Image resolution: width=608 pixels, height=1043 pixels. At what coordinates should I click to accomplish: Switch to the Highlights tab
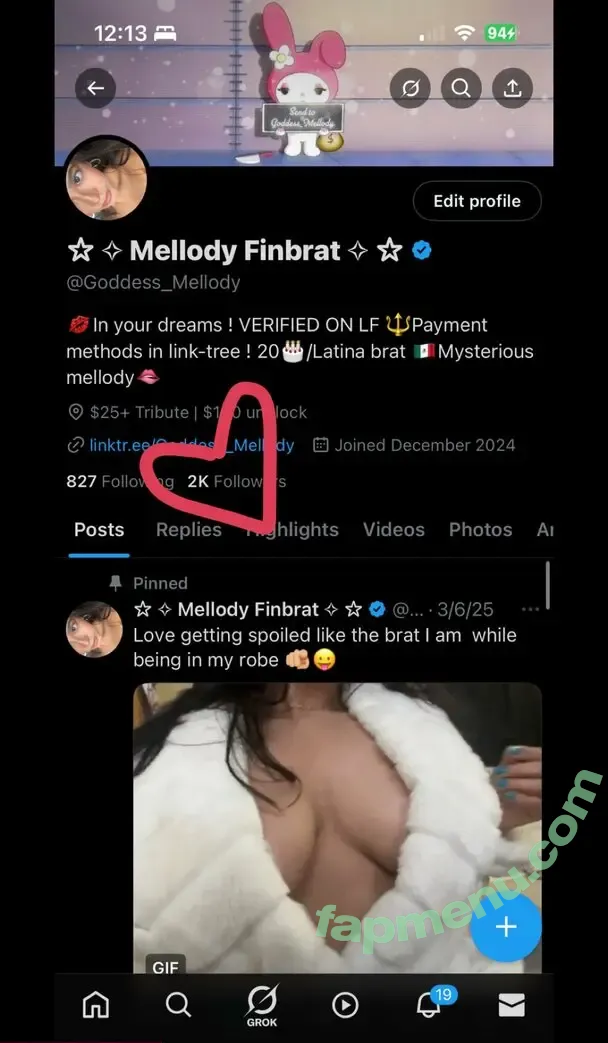[293, 530]
